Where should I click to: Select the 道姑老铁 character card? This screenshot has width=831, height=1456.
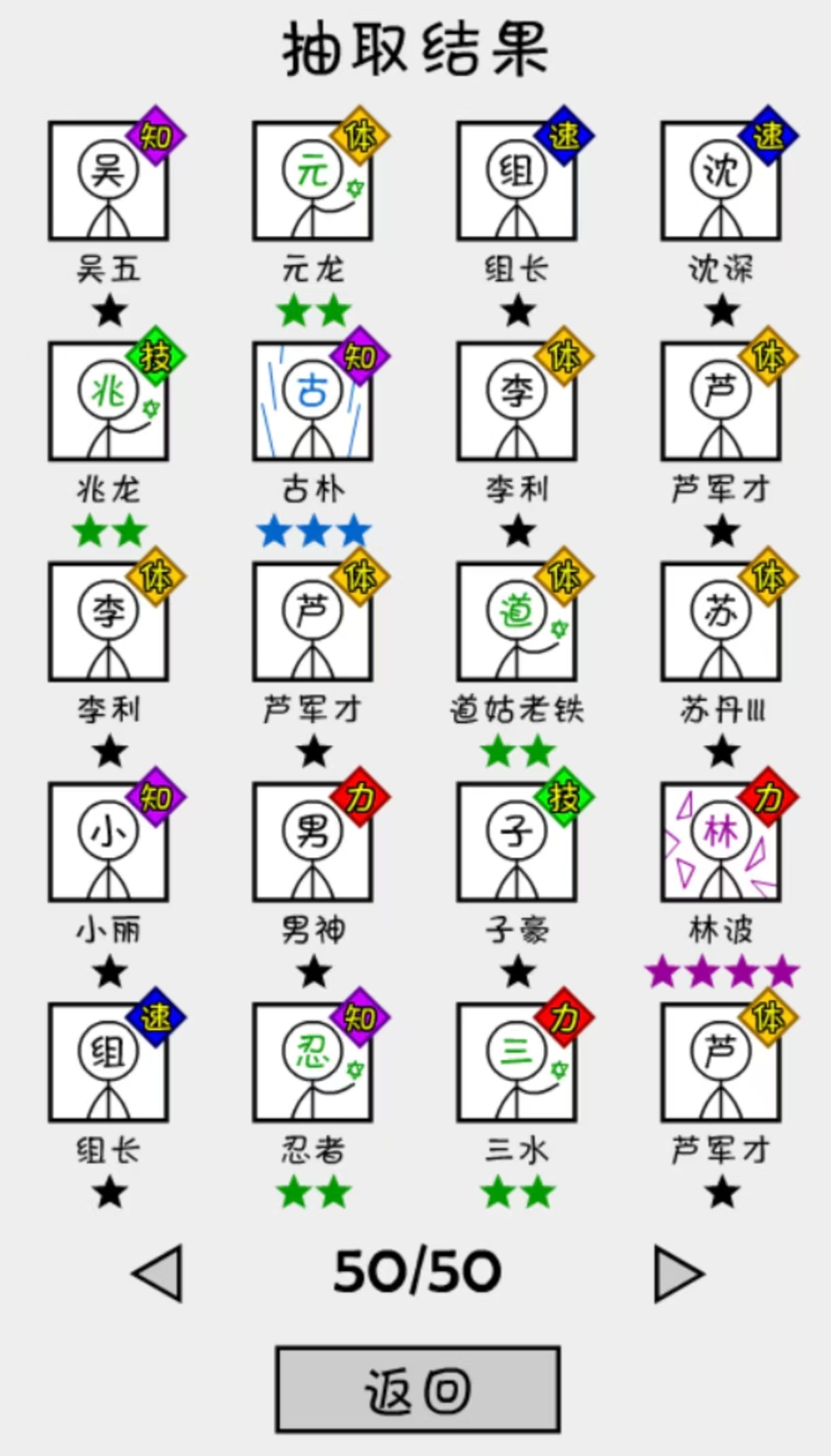[516, 621]
